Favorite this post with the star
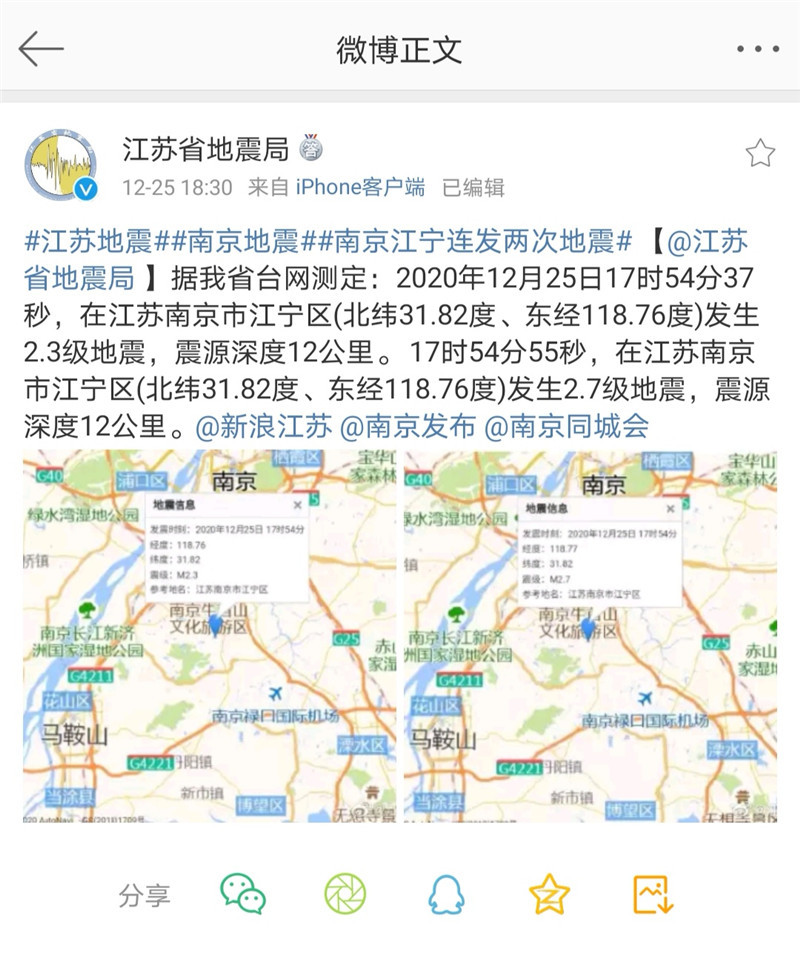Image resolution: width=800 pixels, height=969 pixels. click(759, 153)
